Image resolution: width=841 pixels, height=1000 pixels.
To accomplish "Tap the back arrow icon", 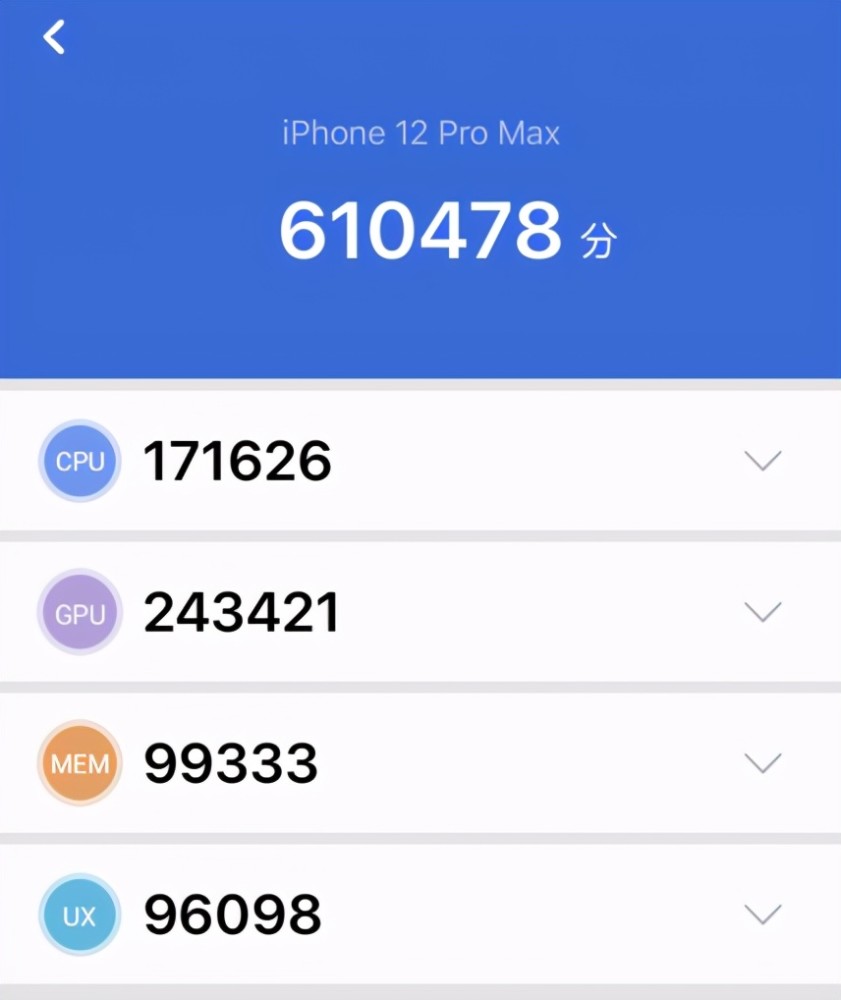I will pyautogui.click(x=55, y=37).
